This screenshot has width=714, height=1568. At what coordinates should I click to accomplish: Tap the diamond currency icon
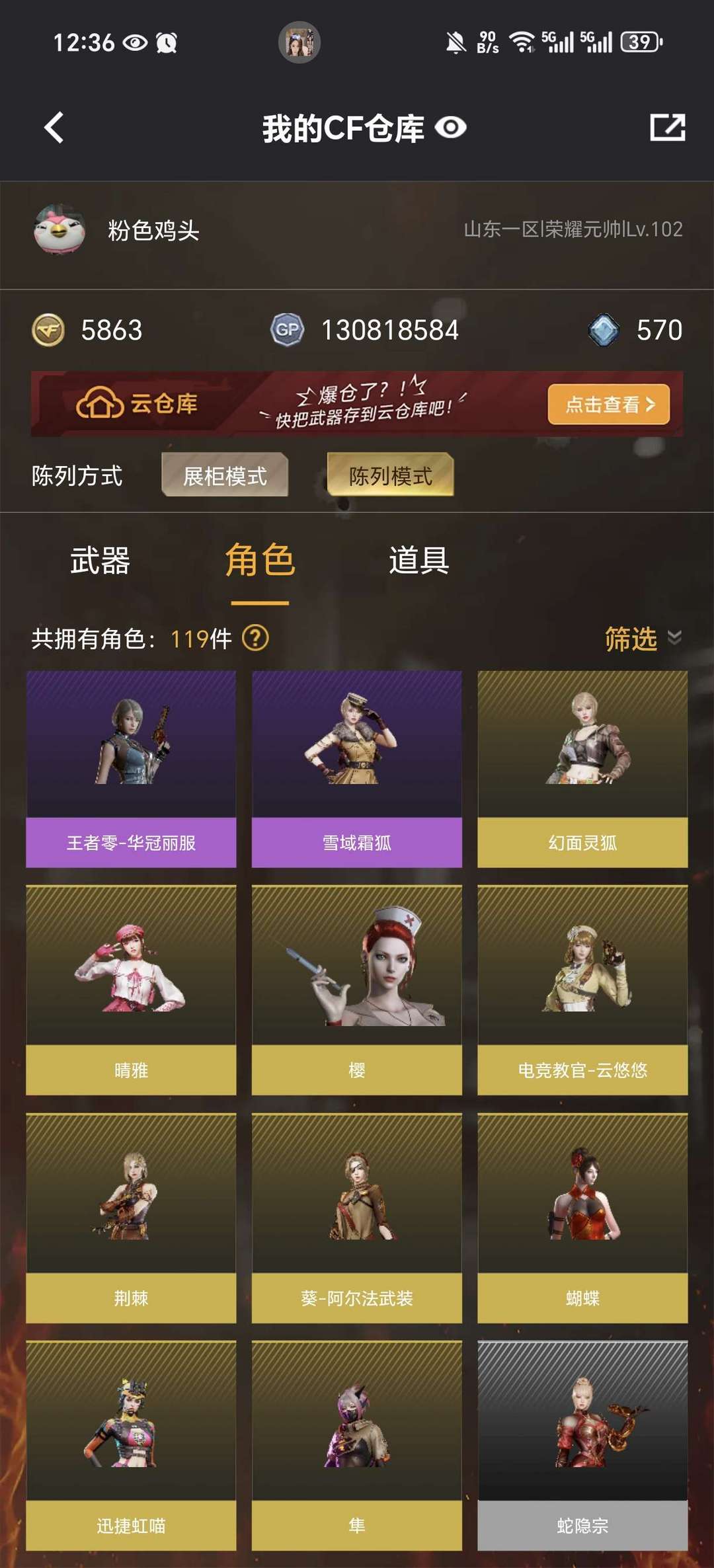[x=605, y=331]
